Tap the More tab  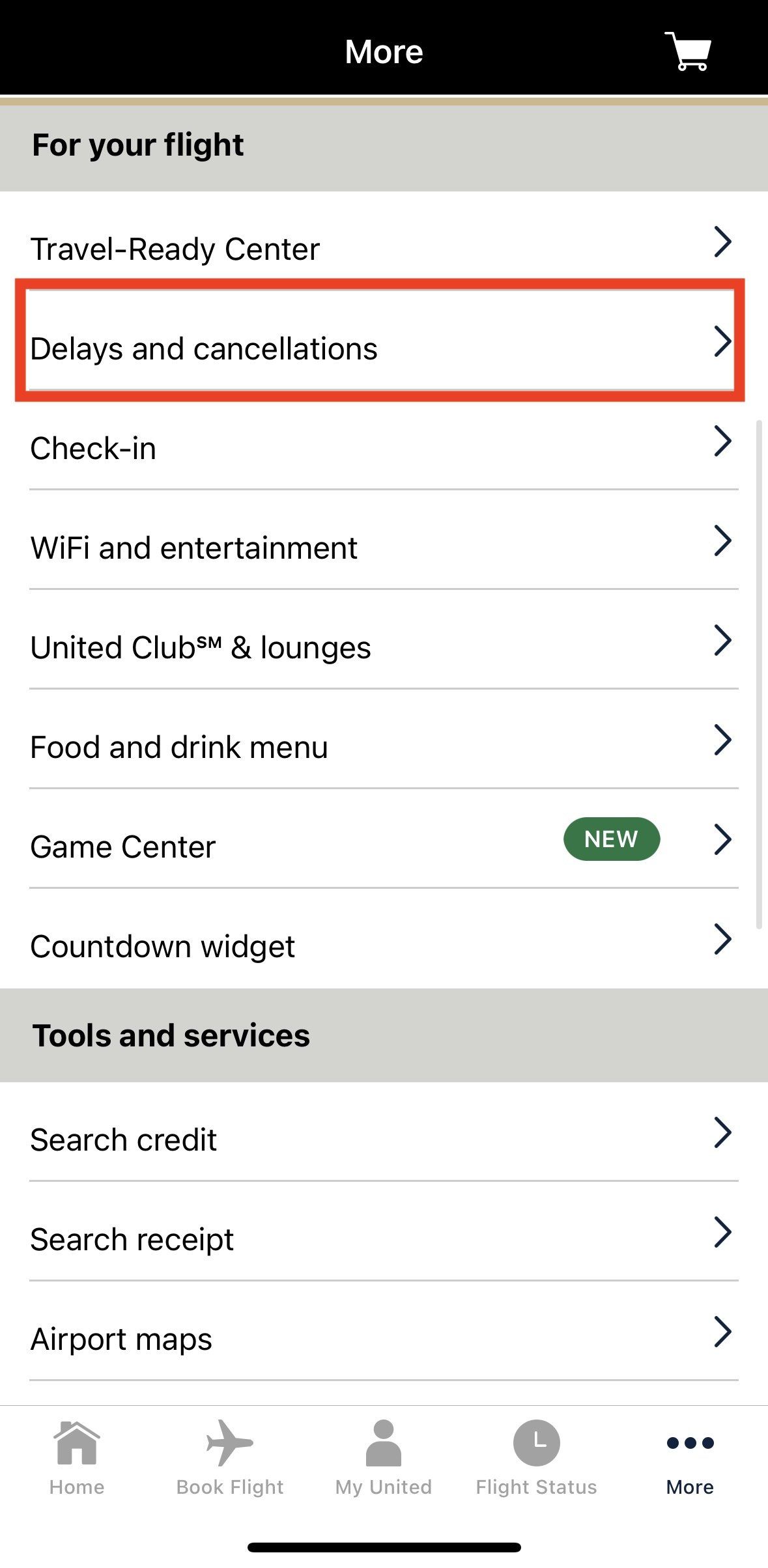pos(690,1459)
